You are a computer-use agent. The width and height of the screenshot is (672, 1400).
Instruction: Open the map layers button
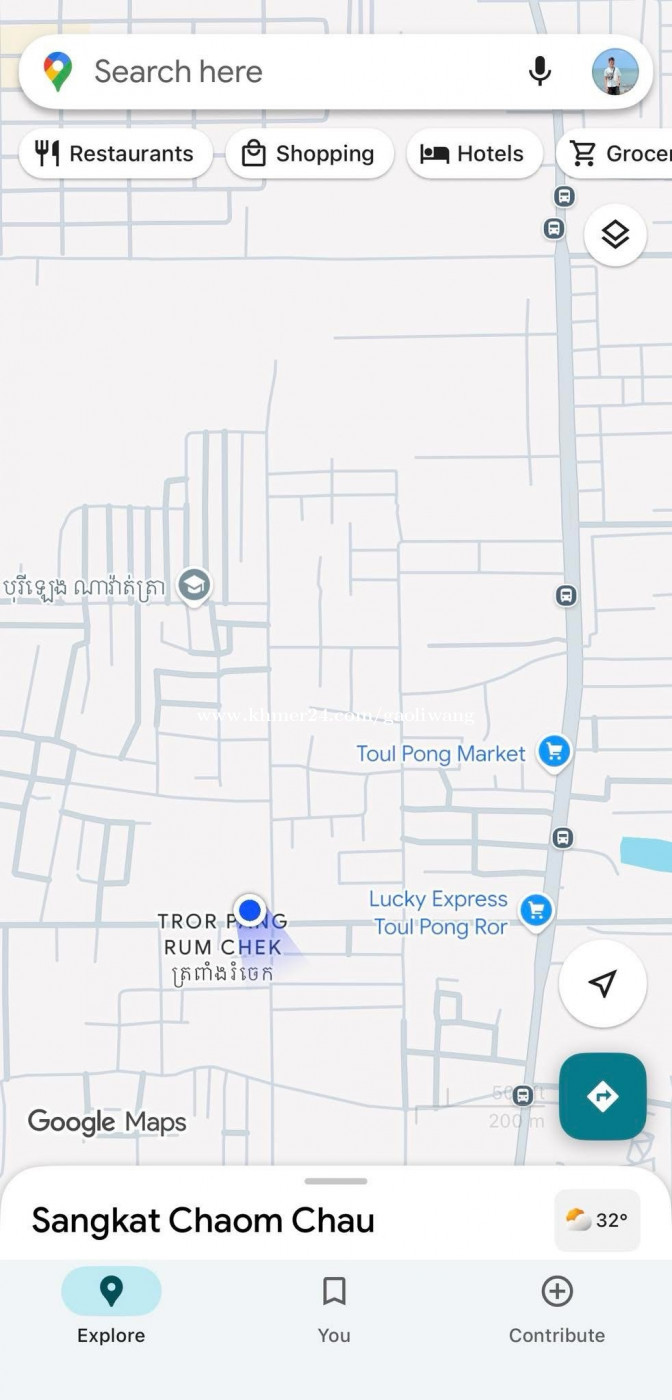point(615,235)
